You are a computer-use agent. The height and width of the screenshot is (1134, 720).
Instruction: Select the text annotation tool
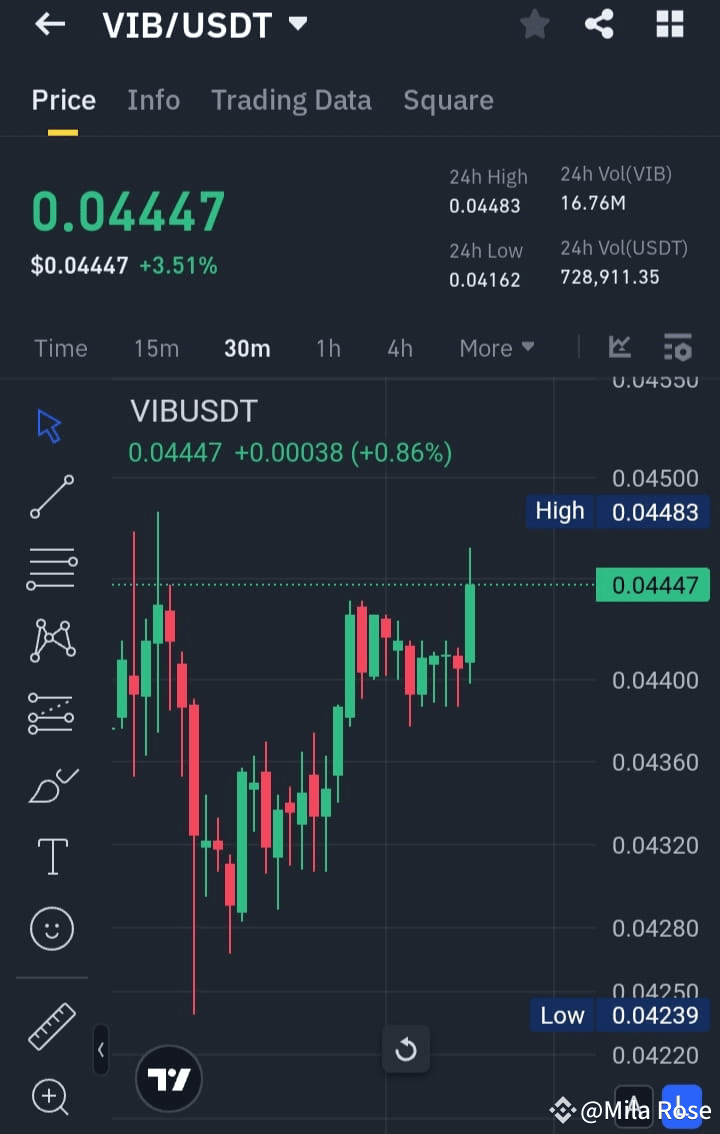(x=48, y=856)
